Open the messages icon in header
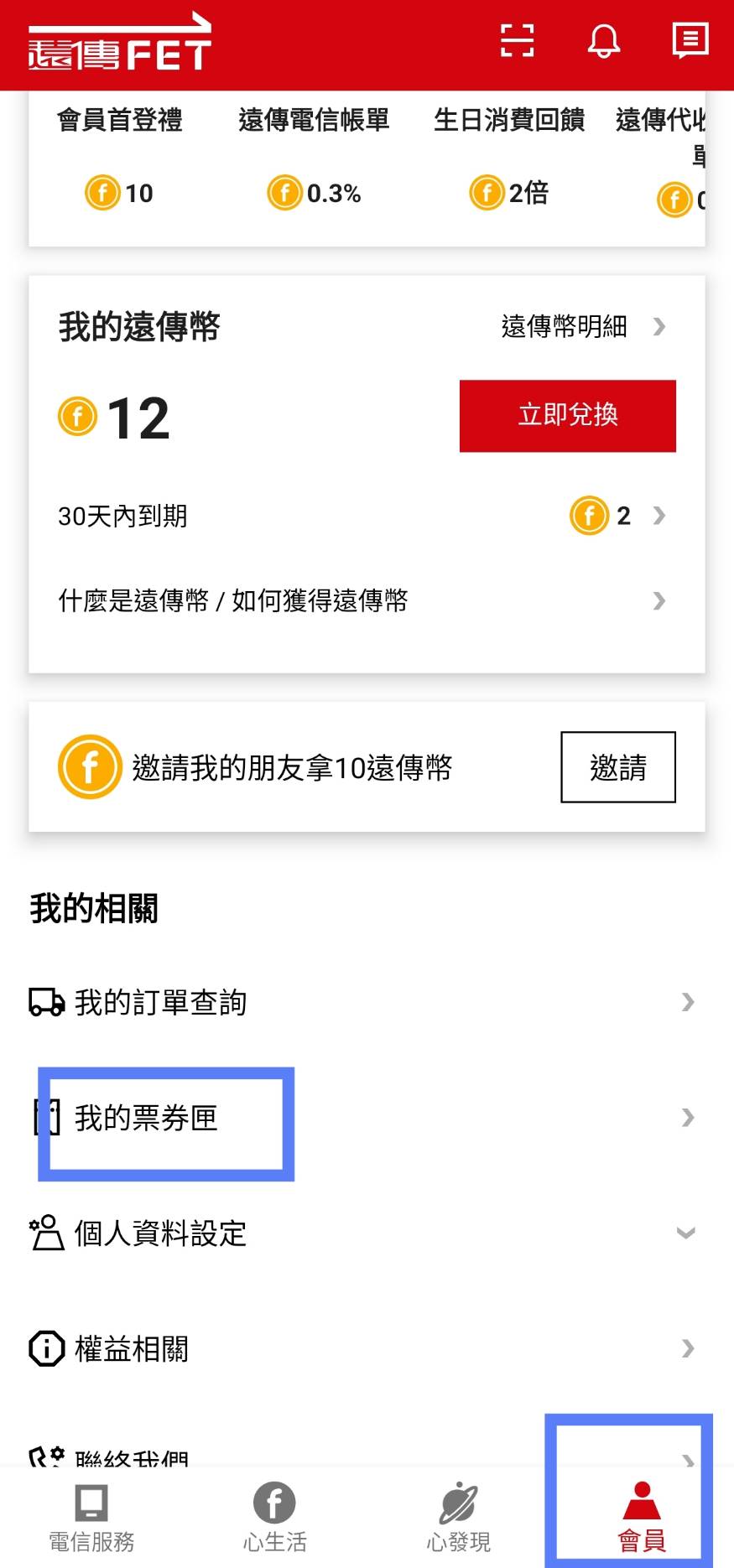 [690, 39]
